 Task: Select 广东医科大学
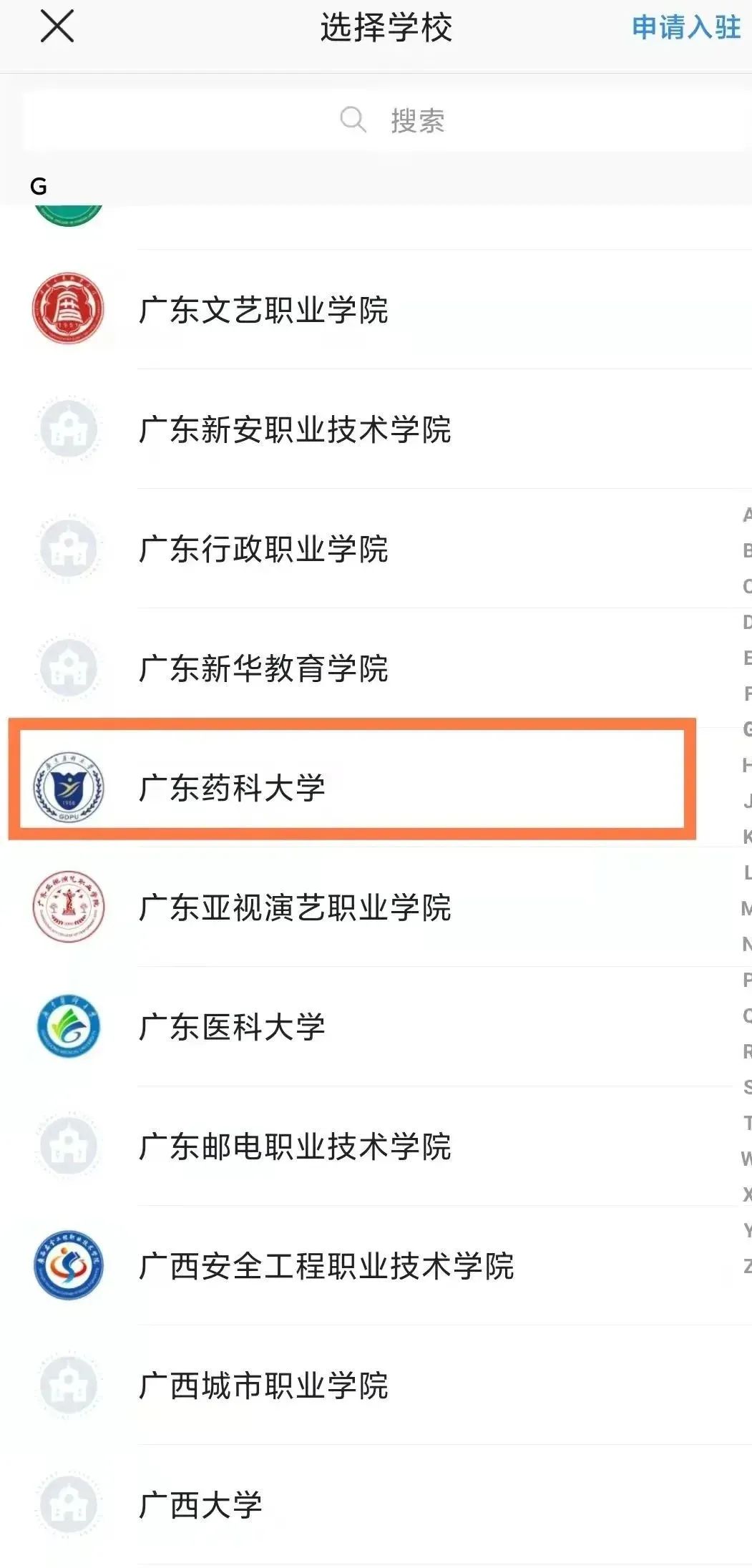(x=232, y=1027)
